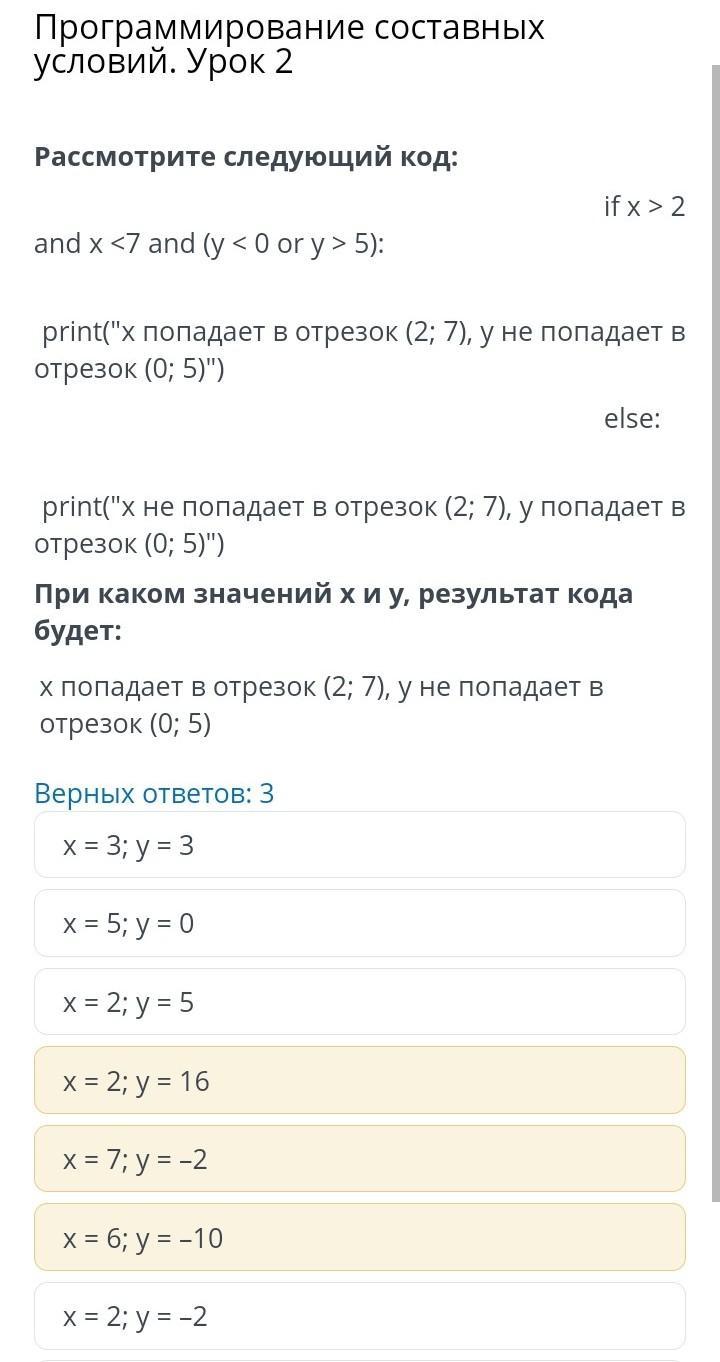This screenshot has width=720, height=1362.
Task: Uncheck option x = 7; y = –2
Action: 359,1159
